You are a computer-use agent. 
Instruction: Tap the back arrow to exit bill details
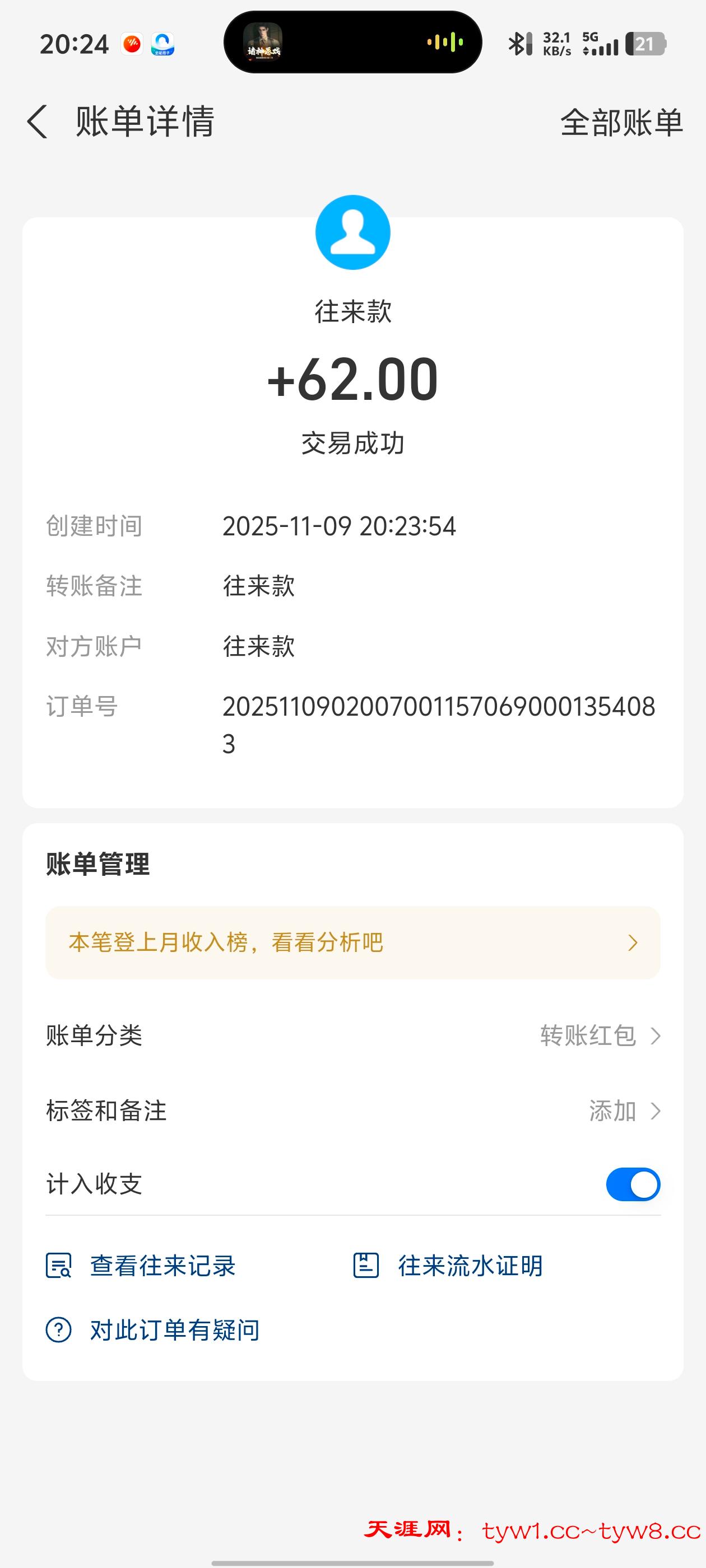point(38,122)
